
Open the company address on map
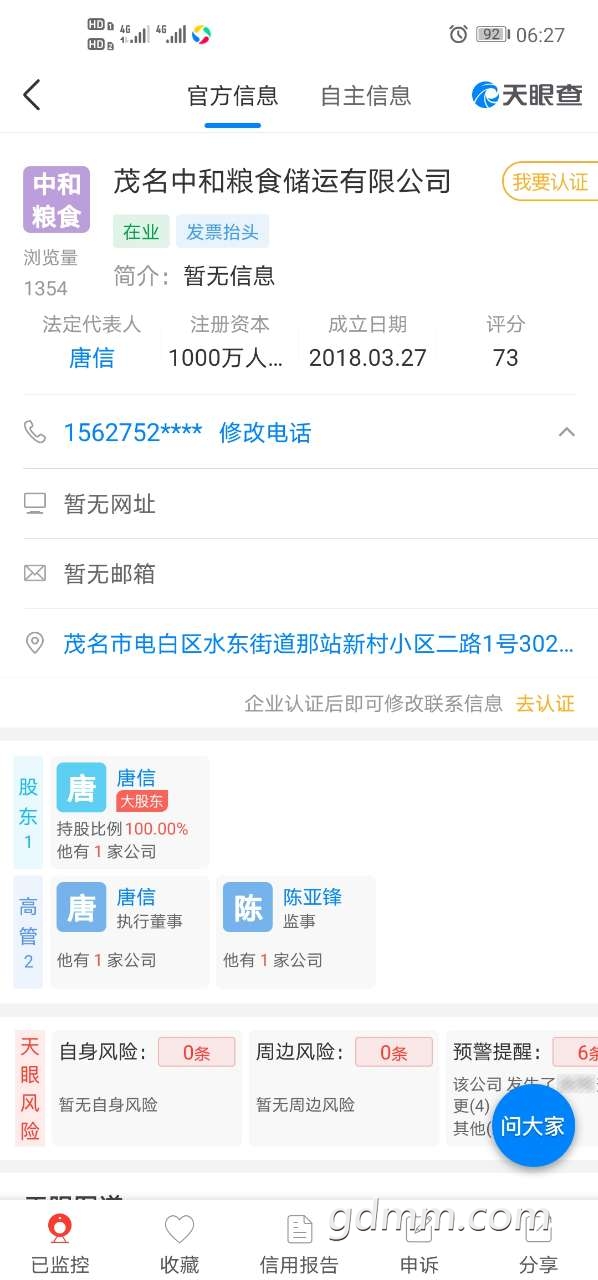[x=318, y=643]
